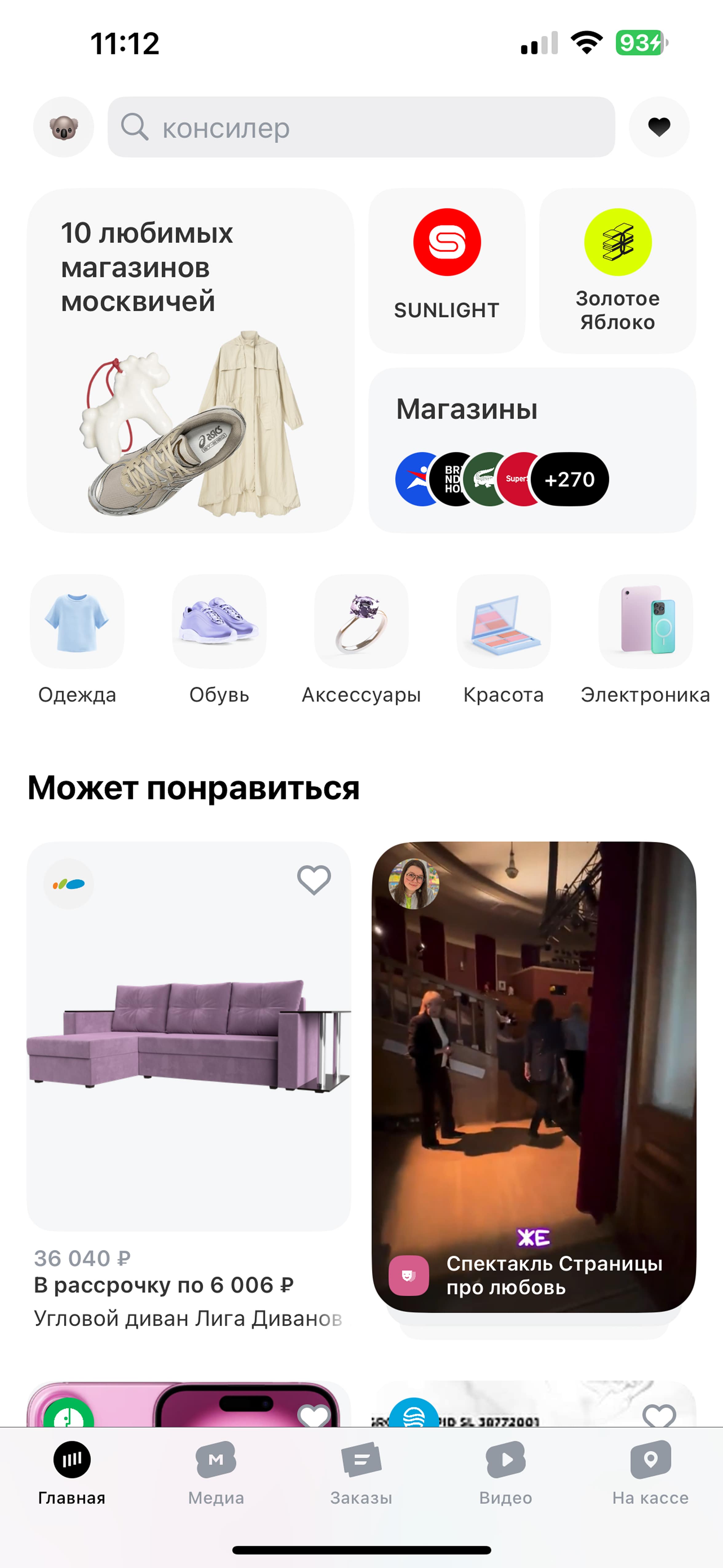Switch to the Видео tab
Image resolution: width=723 pixels, height=1568 pixels.
pos(506,1472)
